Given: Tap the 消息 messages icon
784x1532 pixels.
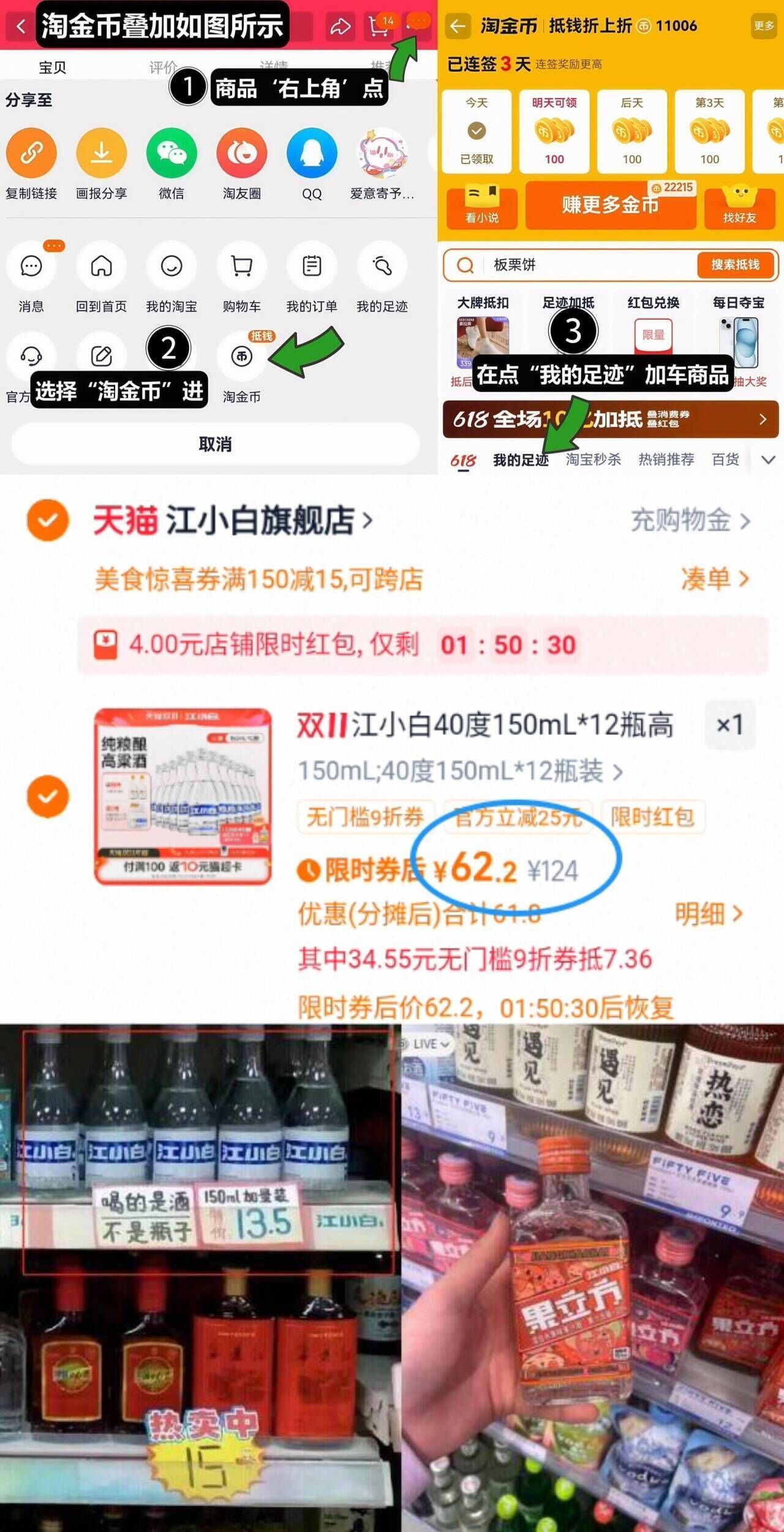Looking at the screenshot, I should click(32, 266).
